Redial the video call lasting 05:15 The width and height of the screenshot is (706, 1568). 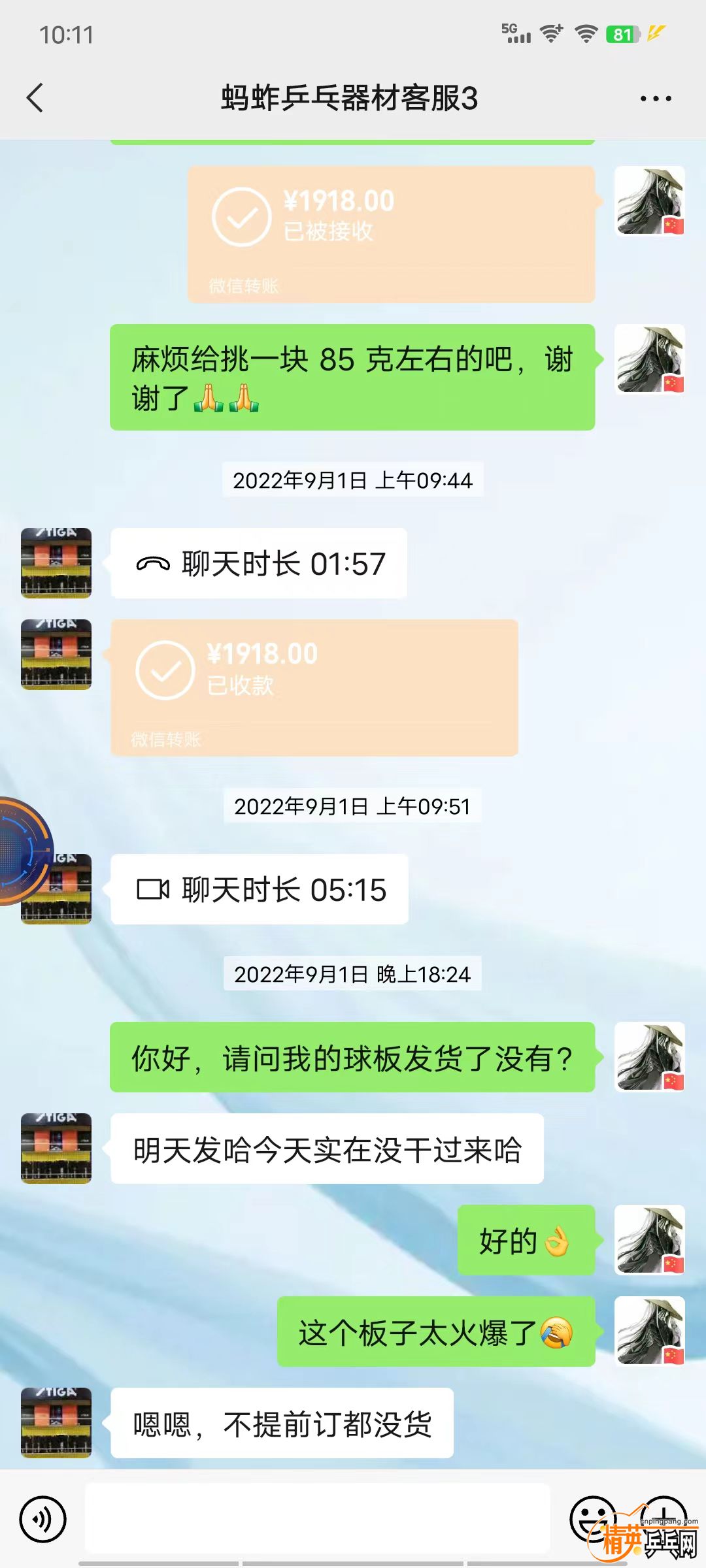coord(260,889)
